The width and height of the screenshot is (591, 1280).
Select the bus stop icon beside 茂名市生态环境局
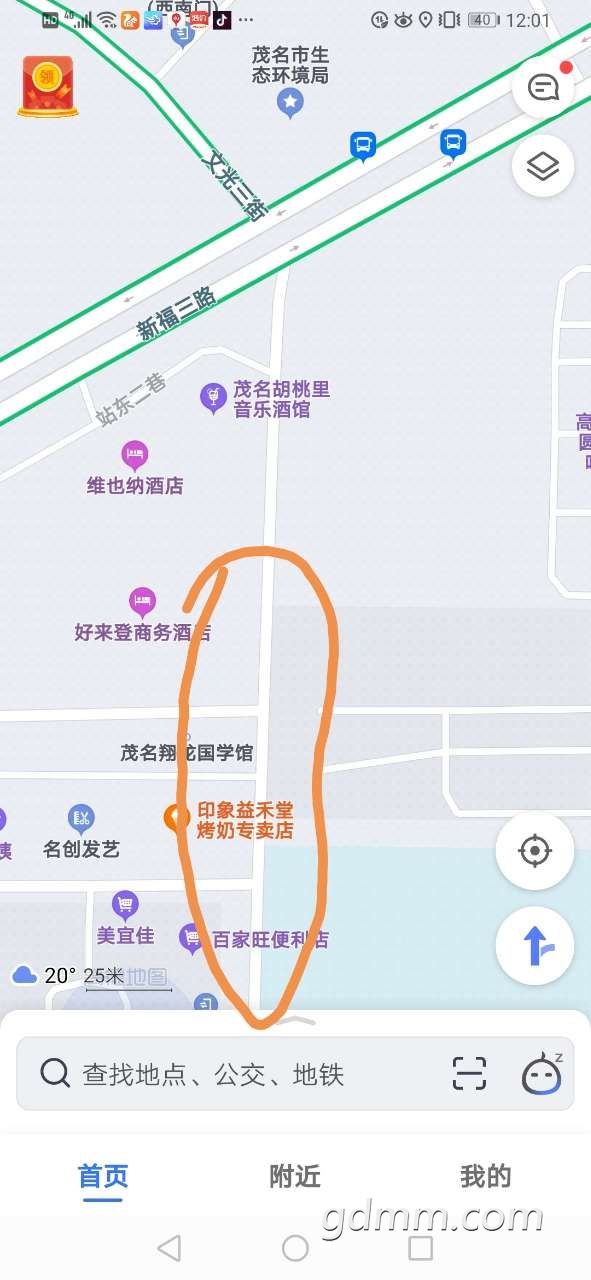[x=364, y=147]
